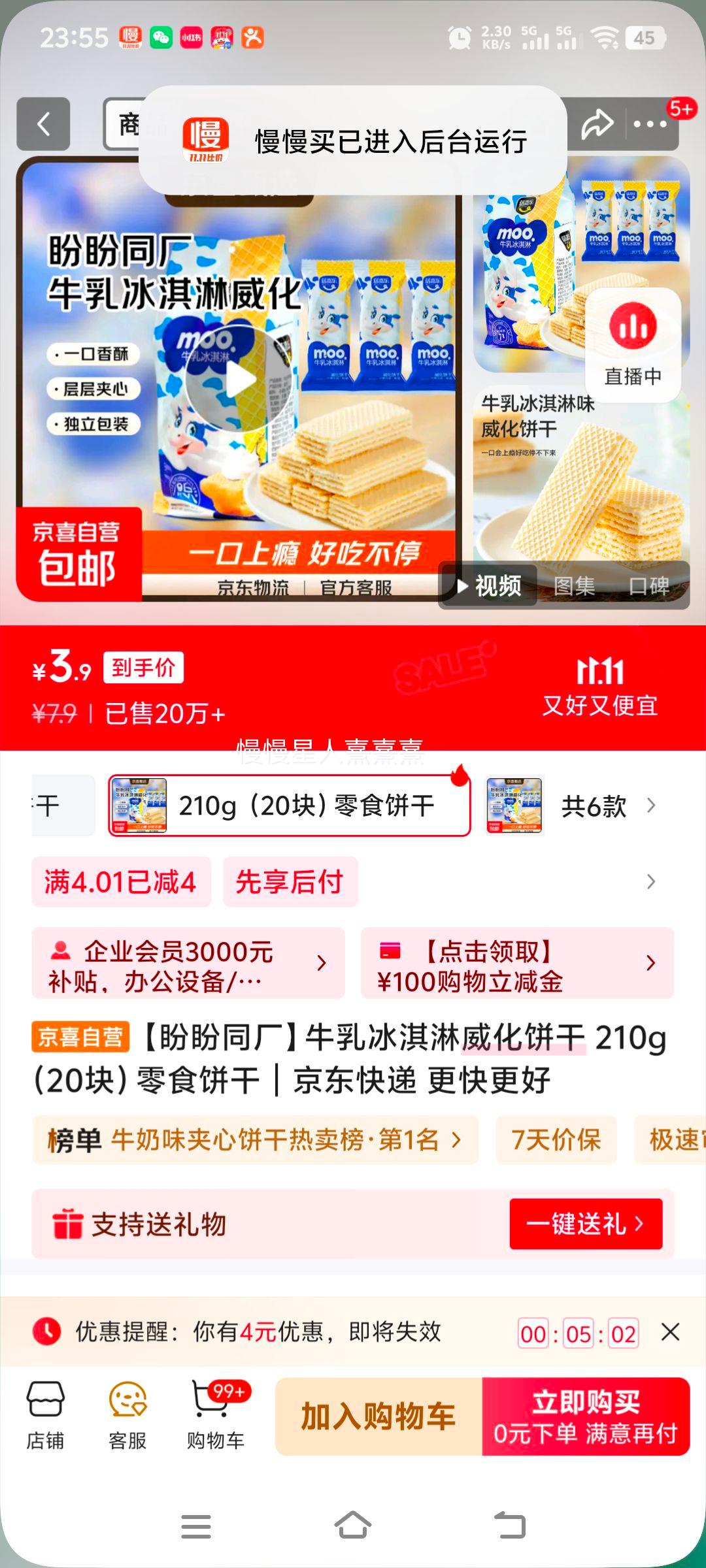Play the product video
The image size is (706, 1568).
tap(242, 378)
